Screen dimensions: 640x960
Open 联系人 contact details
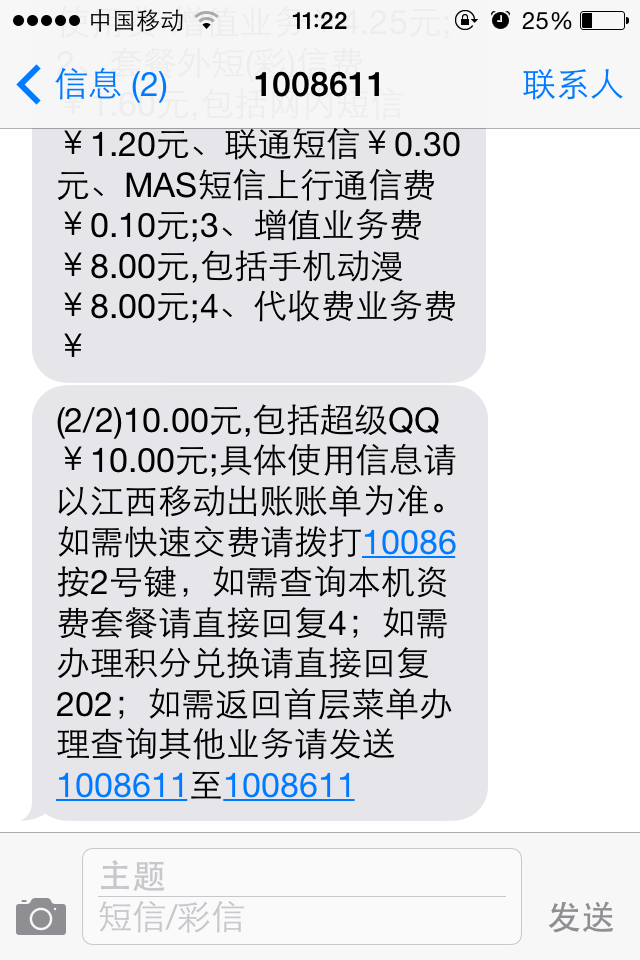572,84
